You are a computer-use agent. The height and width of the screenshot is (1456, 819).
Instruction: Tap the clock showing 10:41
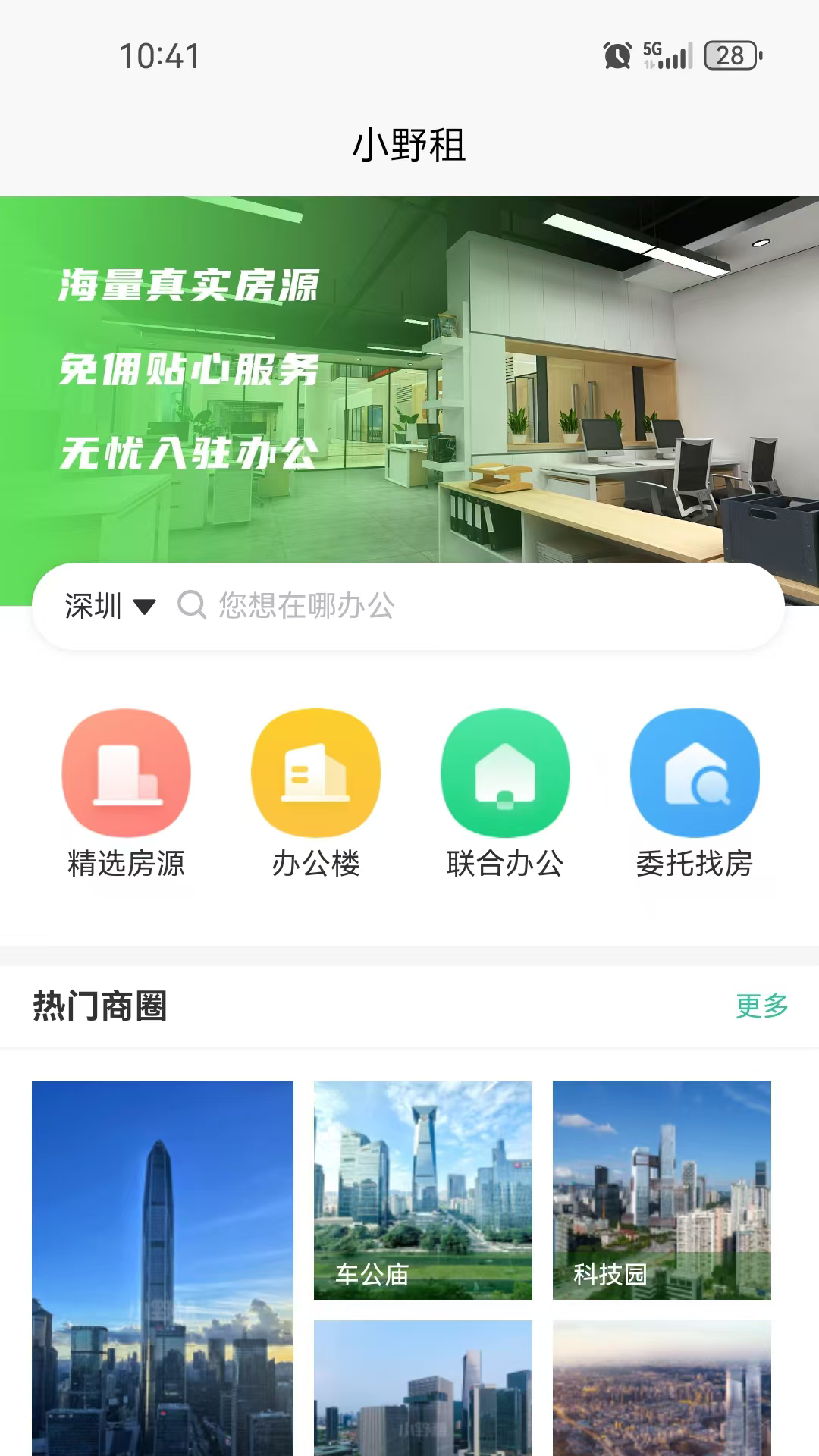[158, 54]
